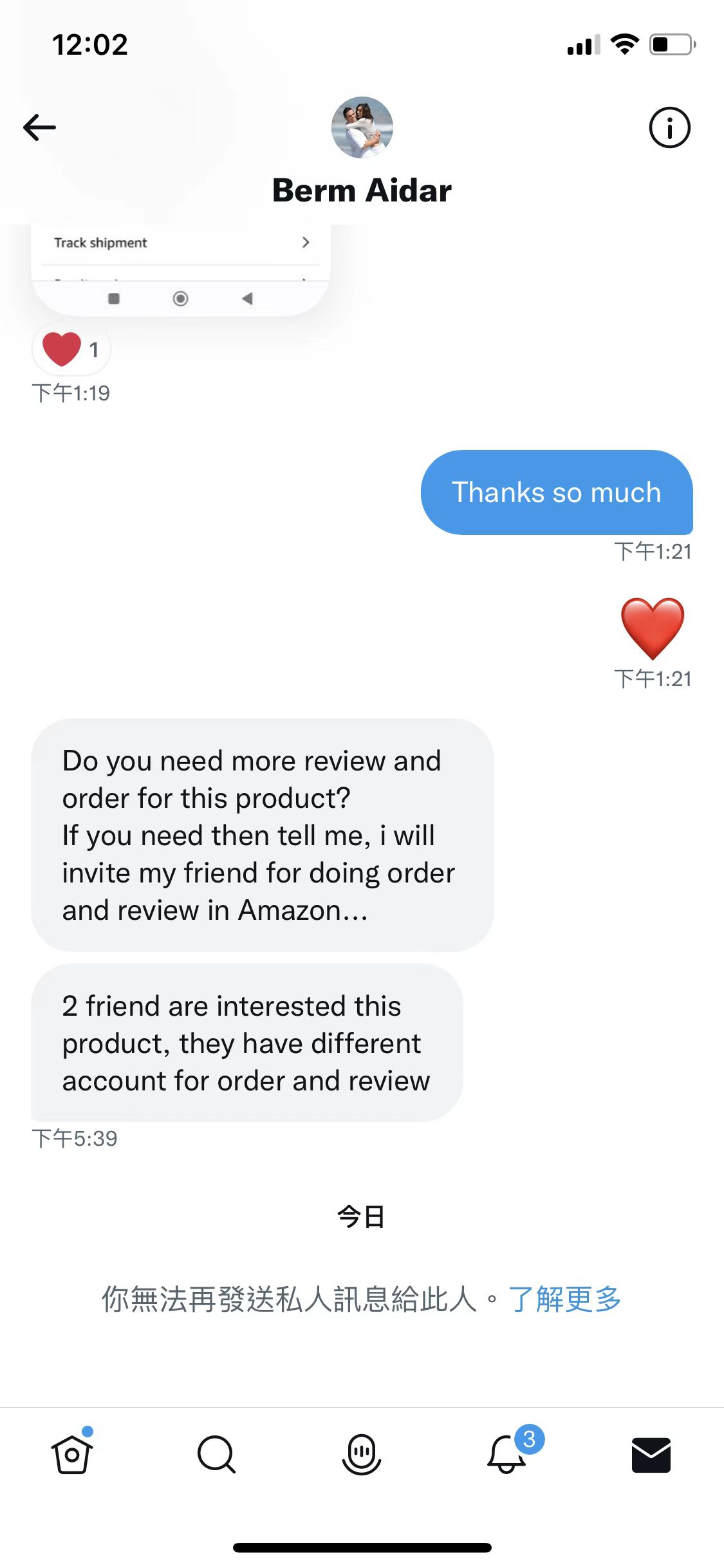Open the notifications bell tab
724x1568 pixels.
[x=508, y=1455]
